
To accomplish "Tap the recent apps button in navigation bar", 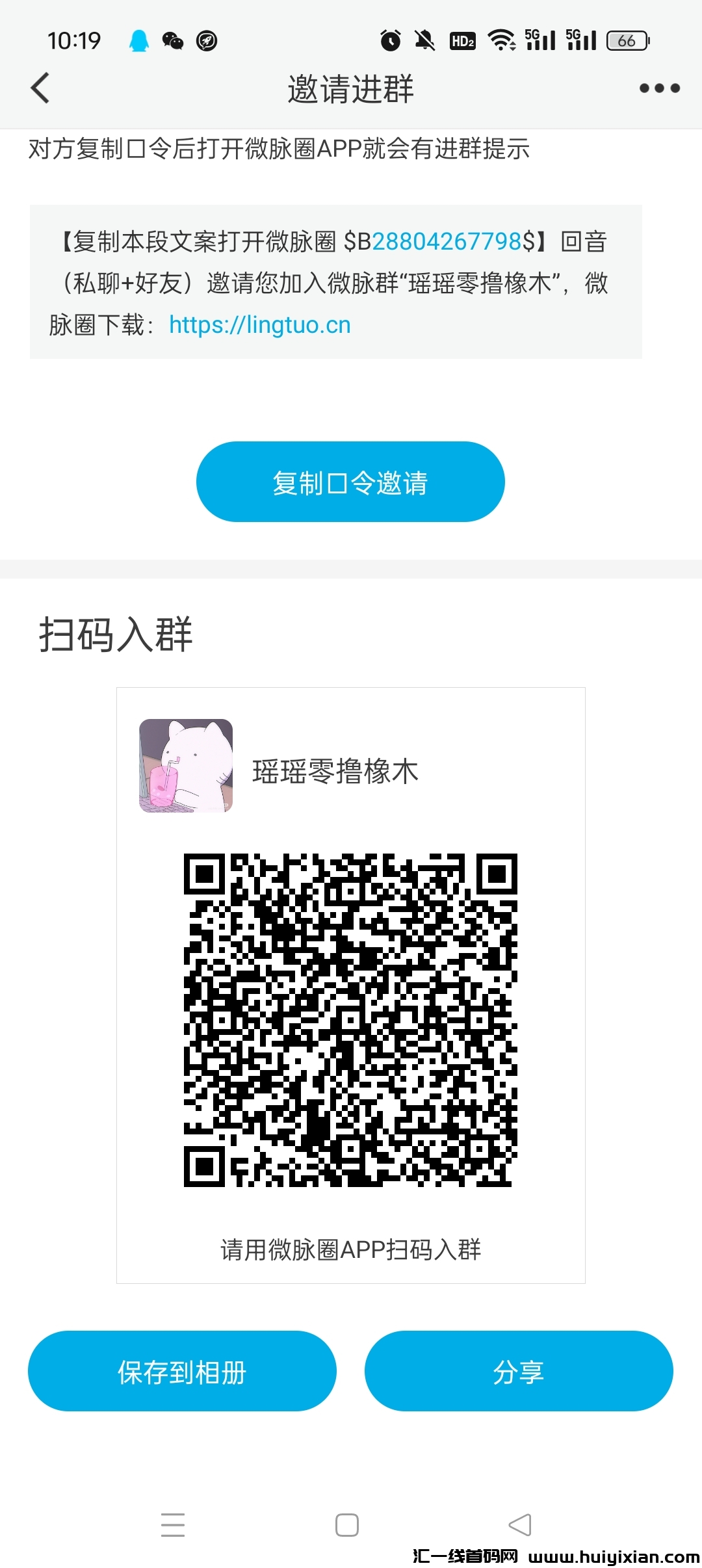I will click(174, 1524).
